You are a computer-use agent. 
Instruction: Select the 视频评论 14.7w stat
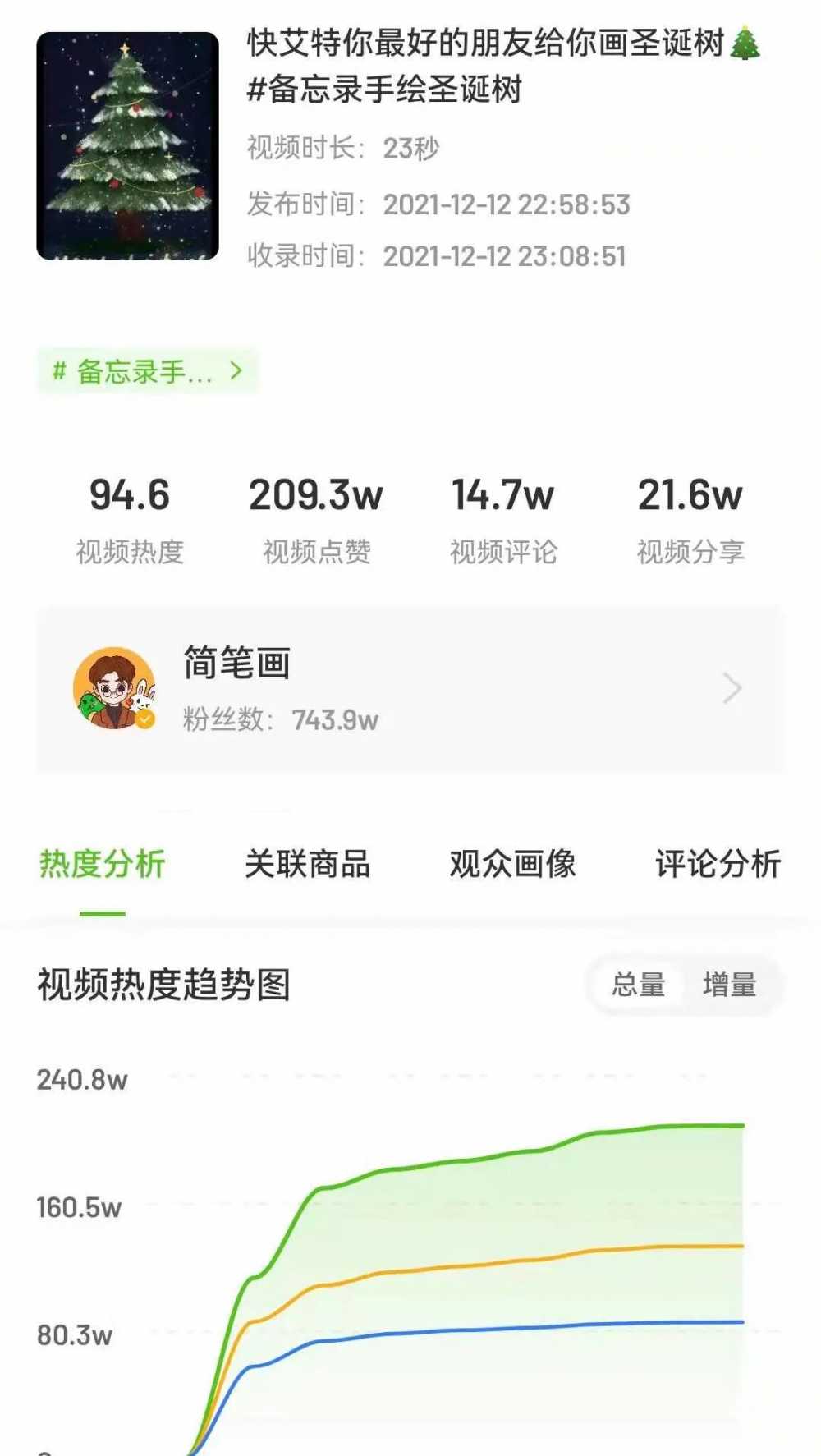(x=502, y=516)
